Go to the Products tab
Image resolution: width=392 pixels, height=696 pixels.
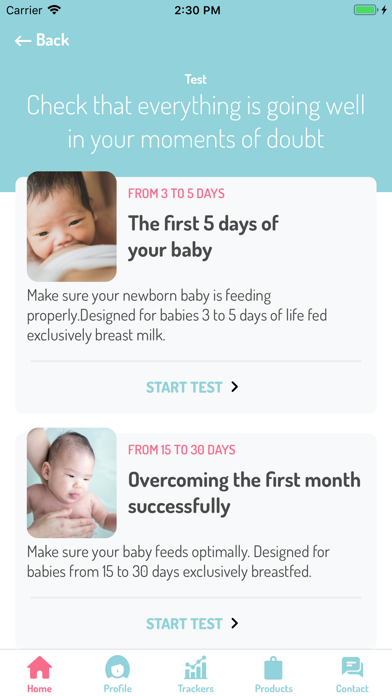click(x=273, y=674)
